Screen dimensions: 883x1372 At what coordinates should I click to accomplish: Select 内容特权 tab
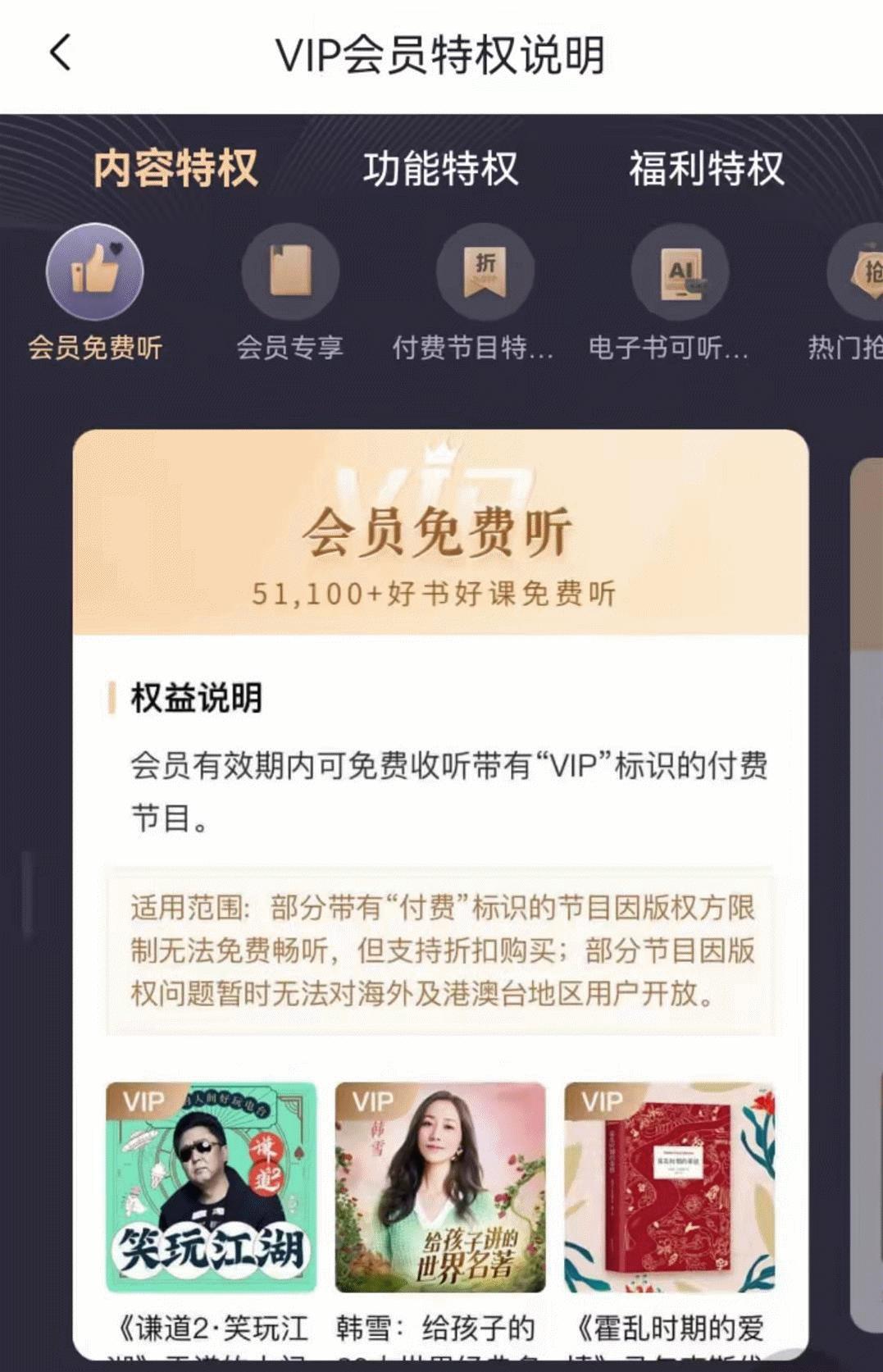175,169
